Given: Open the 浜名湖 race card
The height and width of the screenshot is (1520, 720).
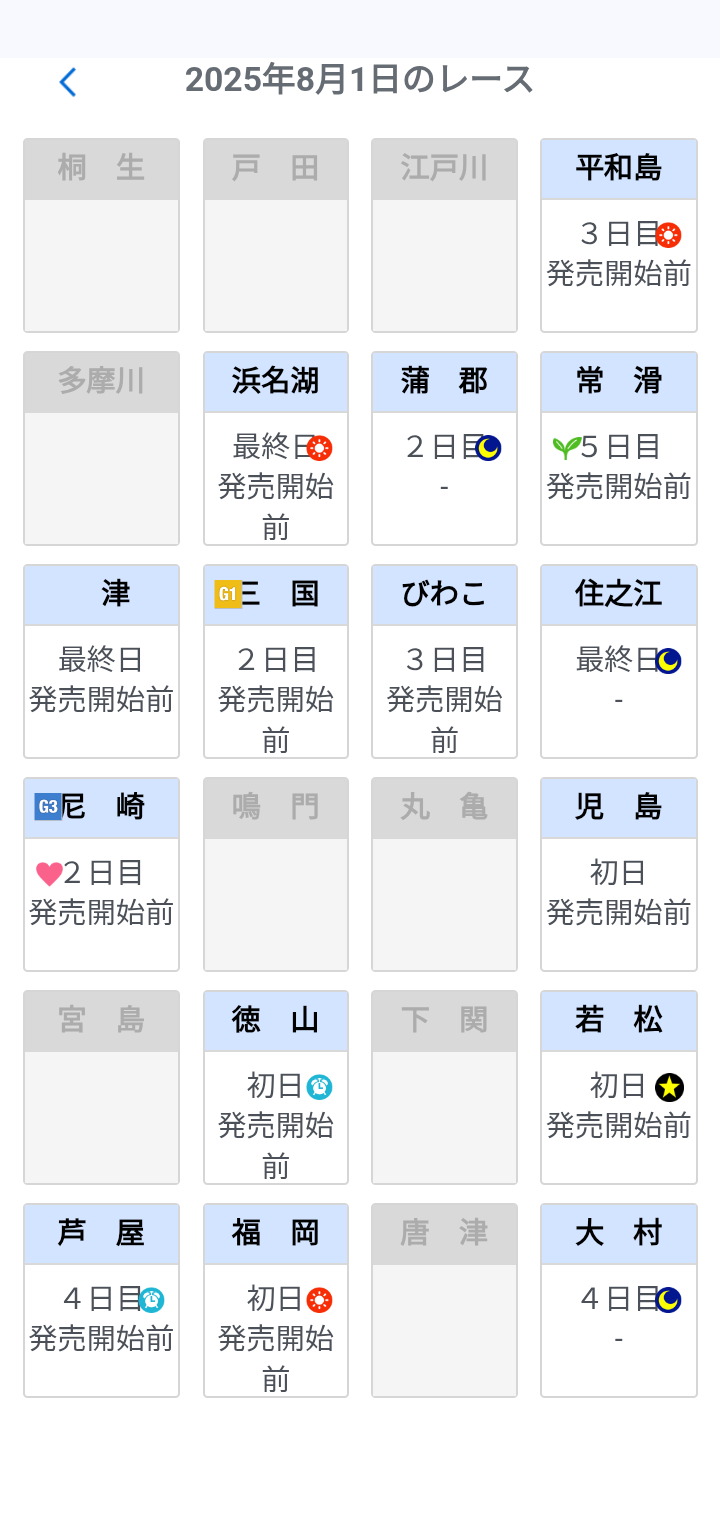Looking at the screenshot, I should [x=276, y=449].
